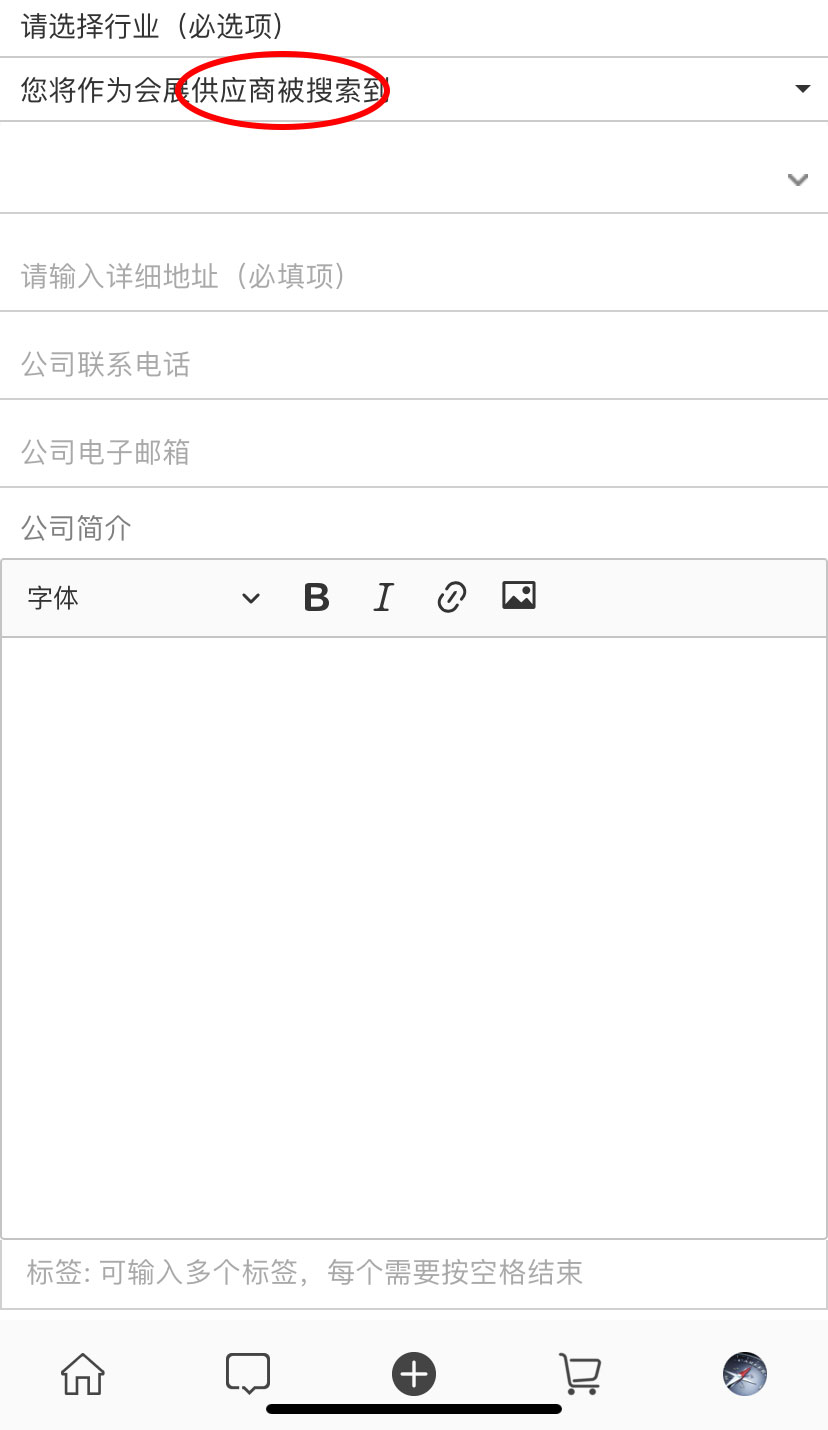Open the 字体 font dropdown

143,598
